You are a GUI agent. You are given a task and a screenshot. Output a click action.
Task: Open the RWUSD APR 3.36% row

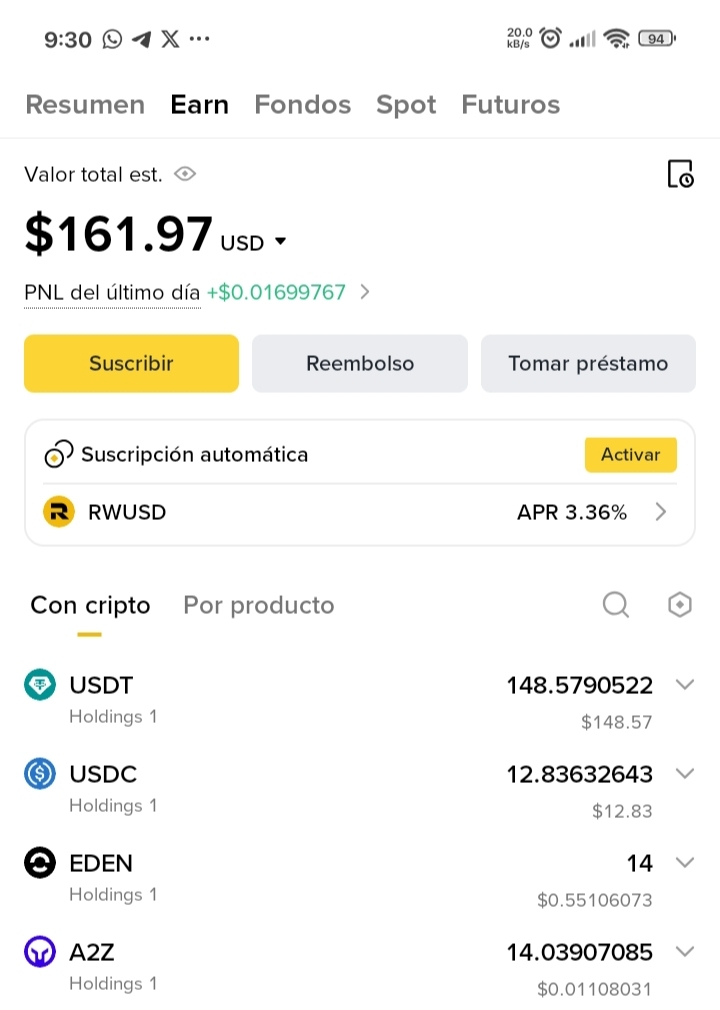click(359, 513)
